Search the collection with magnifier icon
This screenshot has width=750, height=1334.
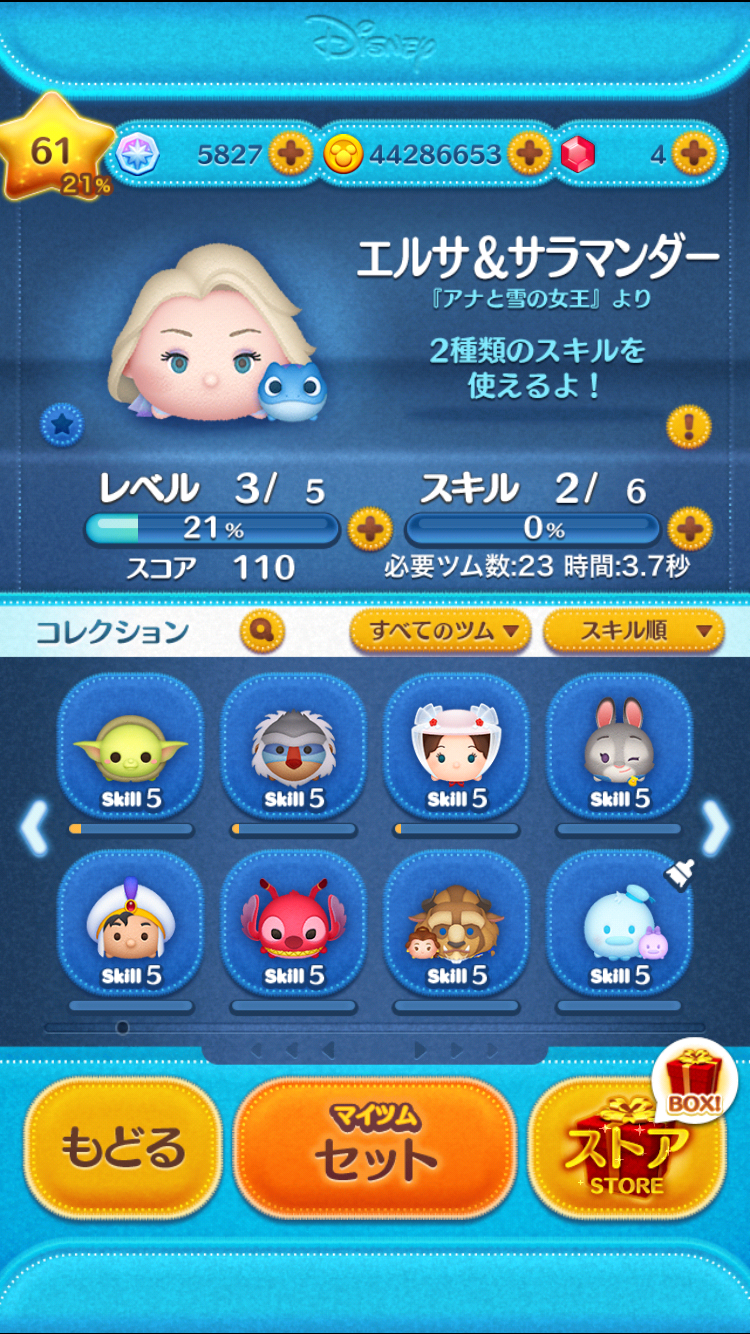[263, 631]
